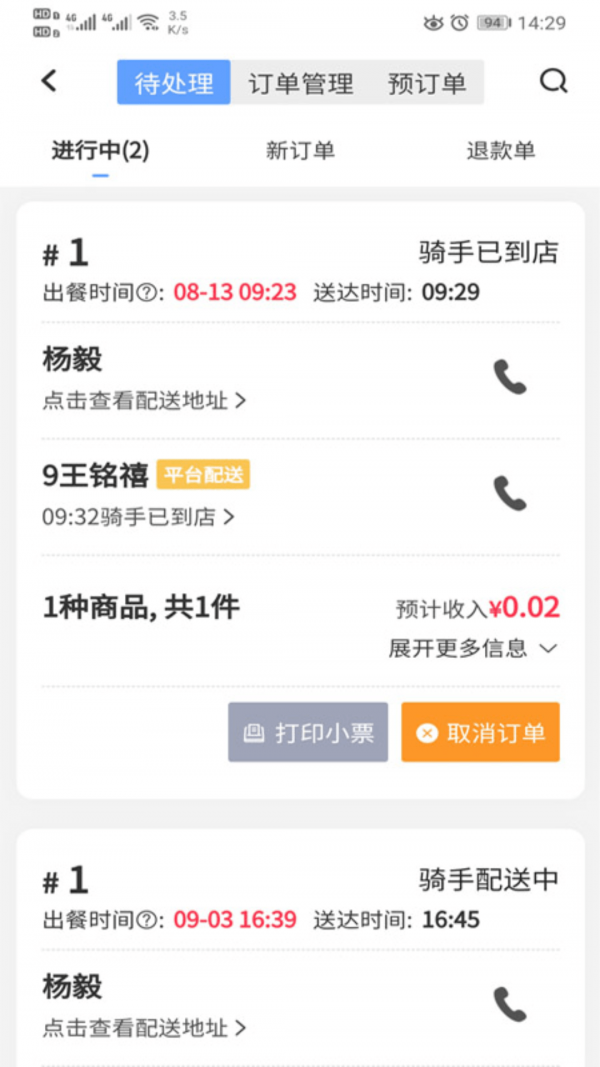Screen dimensions: 600x1067
Task: Call customer 杨毅 on the 08-13 order
Action: [510, 377]
